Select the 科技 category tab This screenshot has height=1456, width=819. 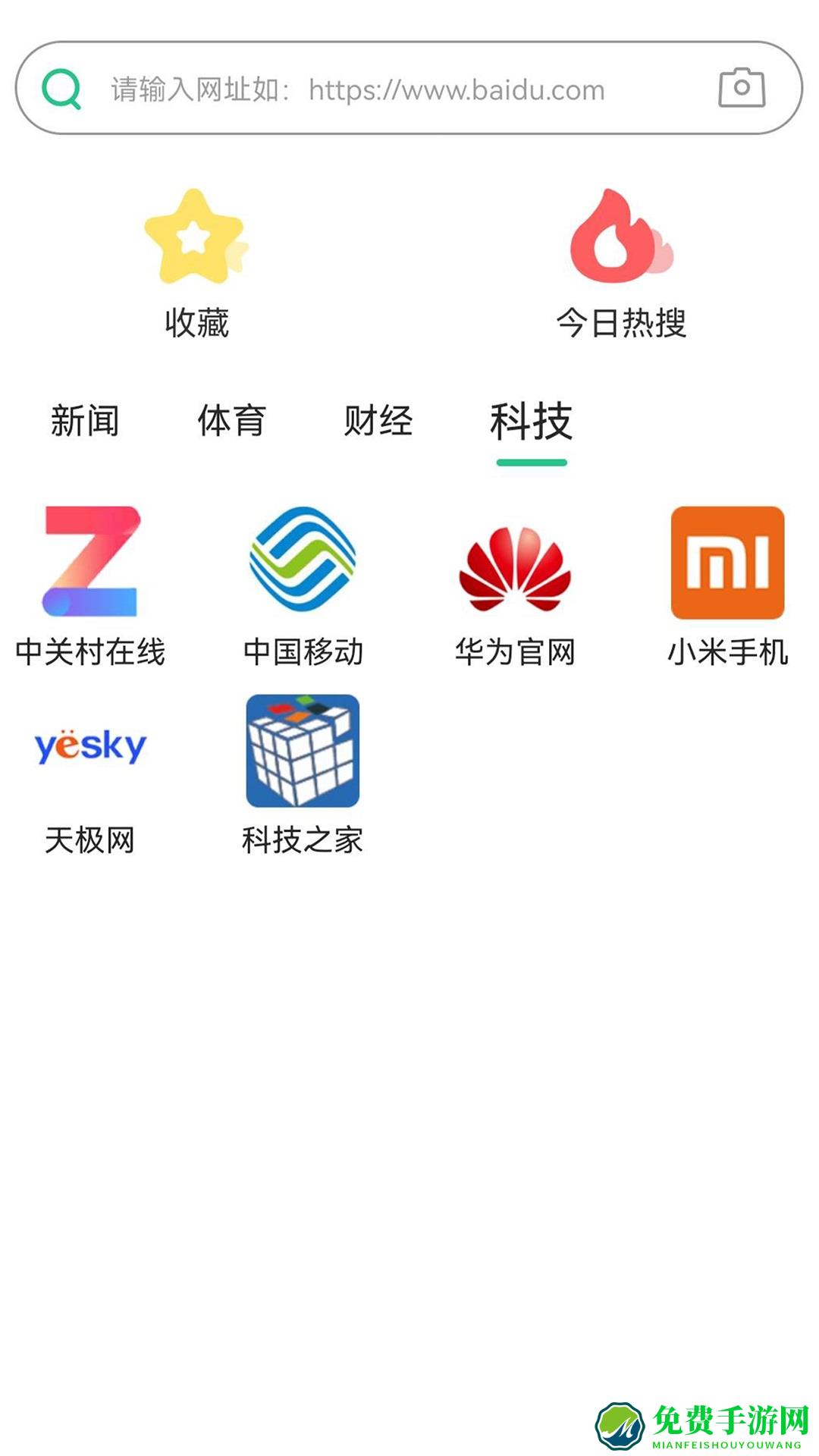click(531, 422)
